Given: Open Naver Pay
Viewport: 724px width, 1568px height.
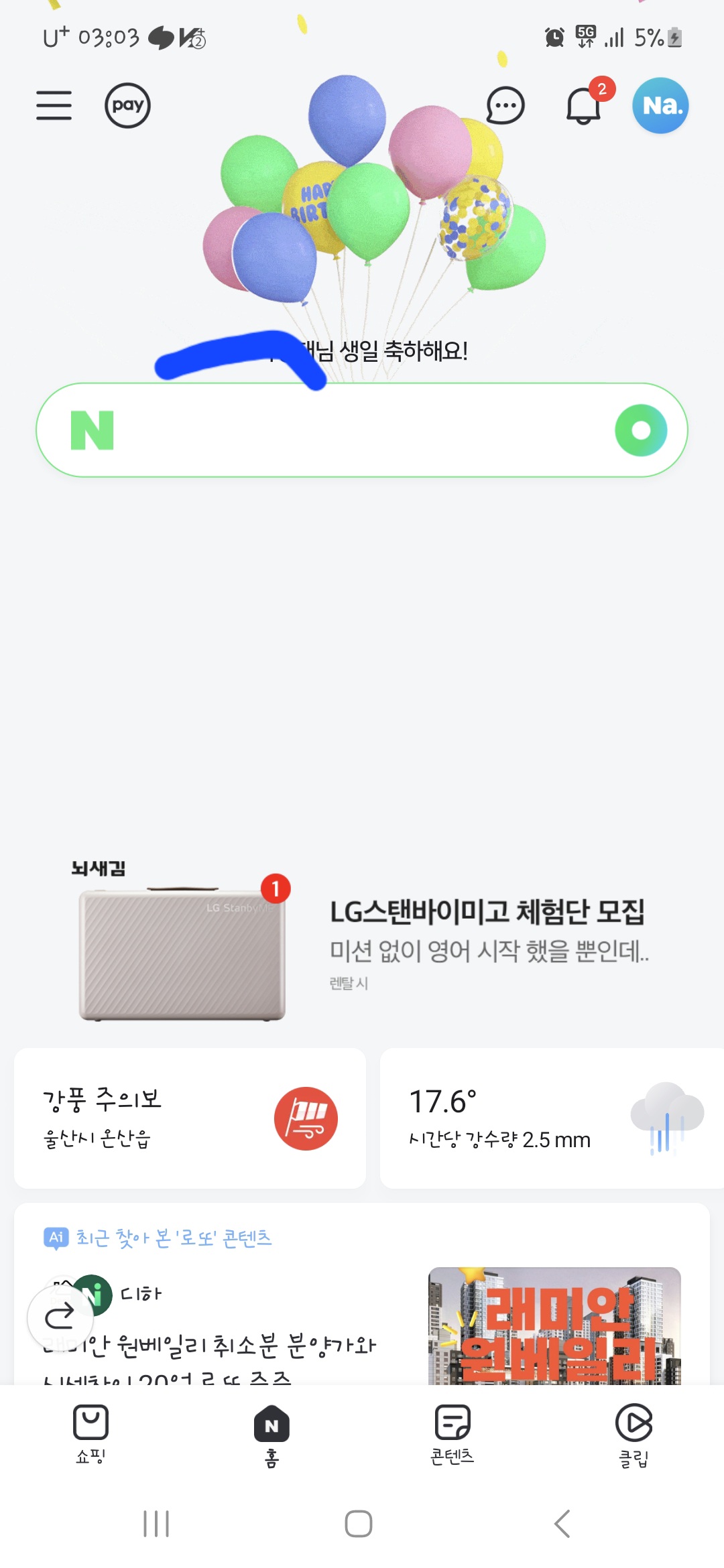Looking at the screenshot, I should pyautogui.click(x=127, y=105).
